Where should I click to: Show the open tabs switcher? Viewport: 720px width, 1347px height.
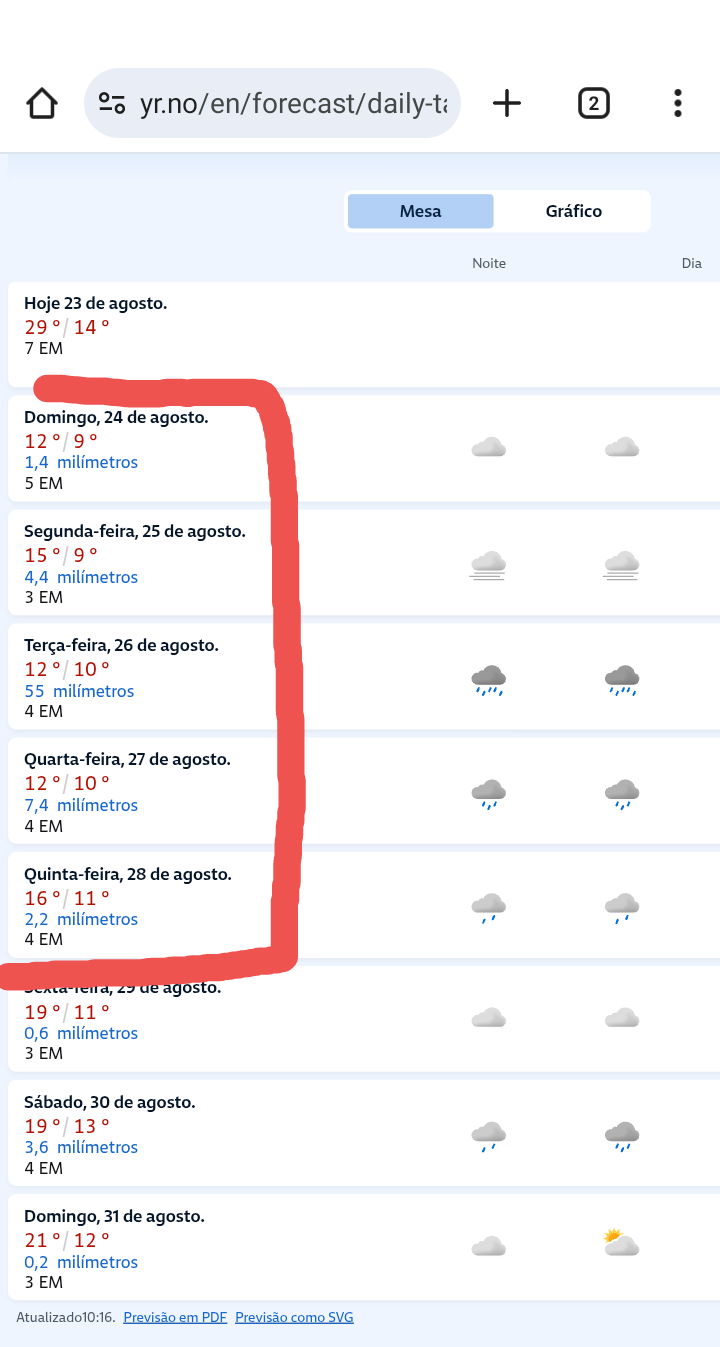pos(593,103)
